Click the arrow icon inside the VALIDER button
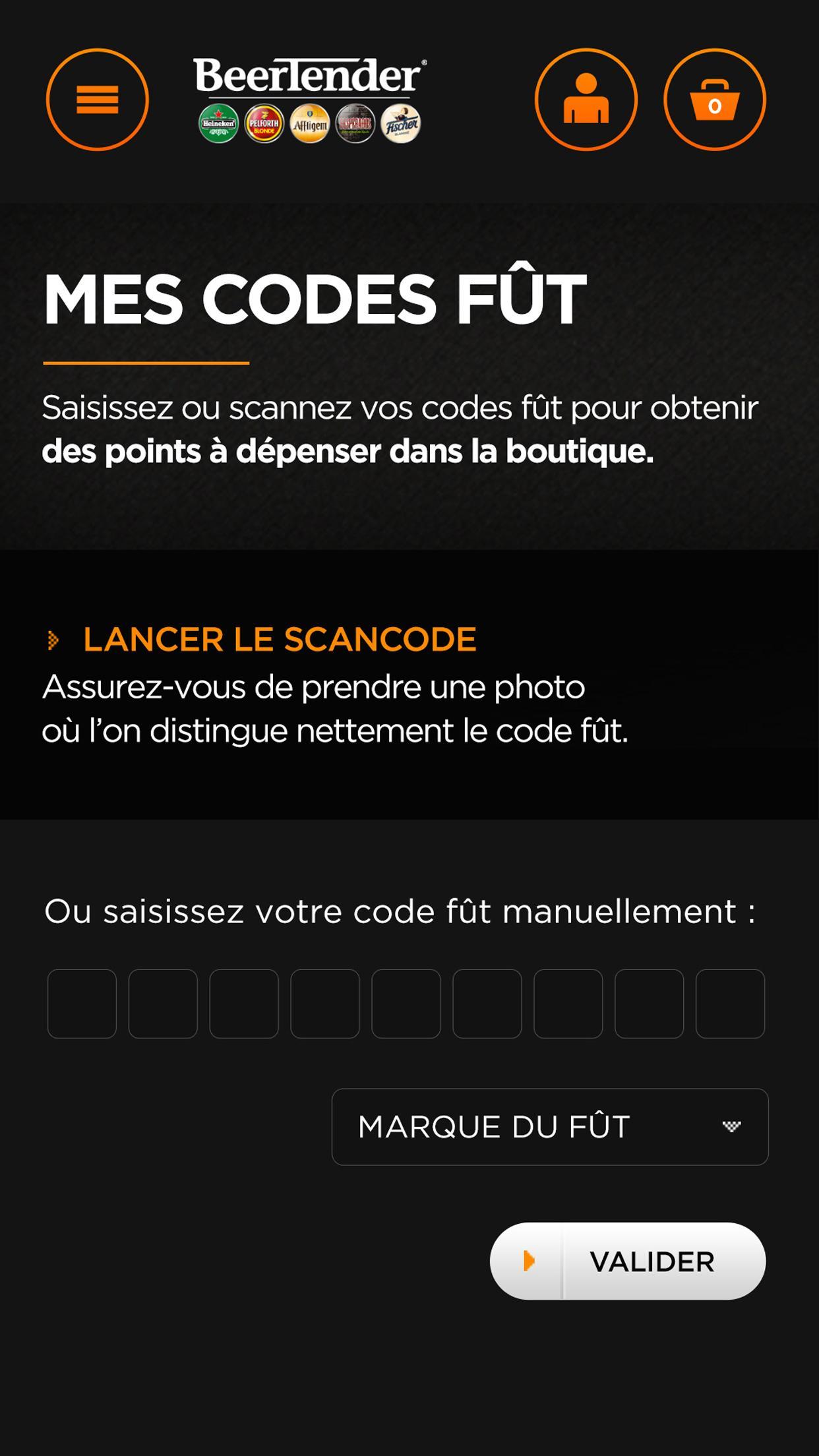Viewport: 819px width, 1456px height. pyautogui.click(x=529, y=1261)
